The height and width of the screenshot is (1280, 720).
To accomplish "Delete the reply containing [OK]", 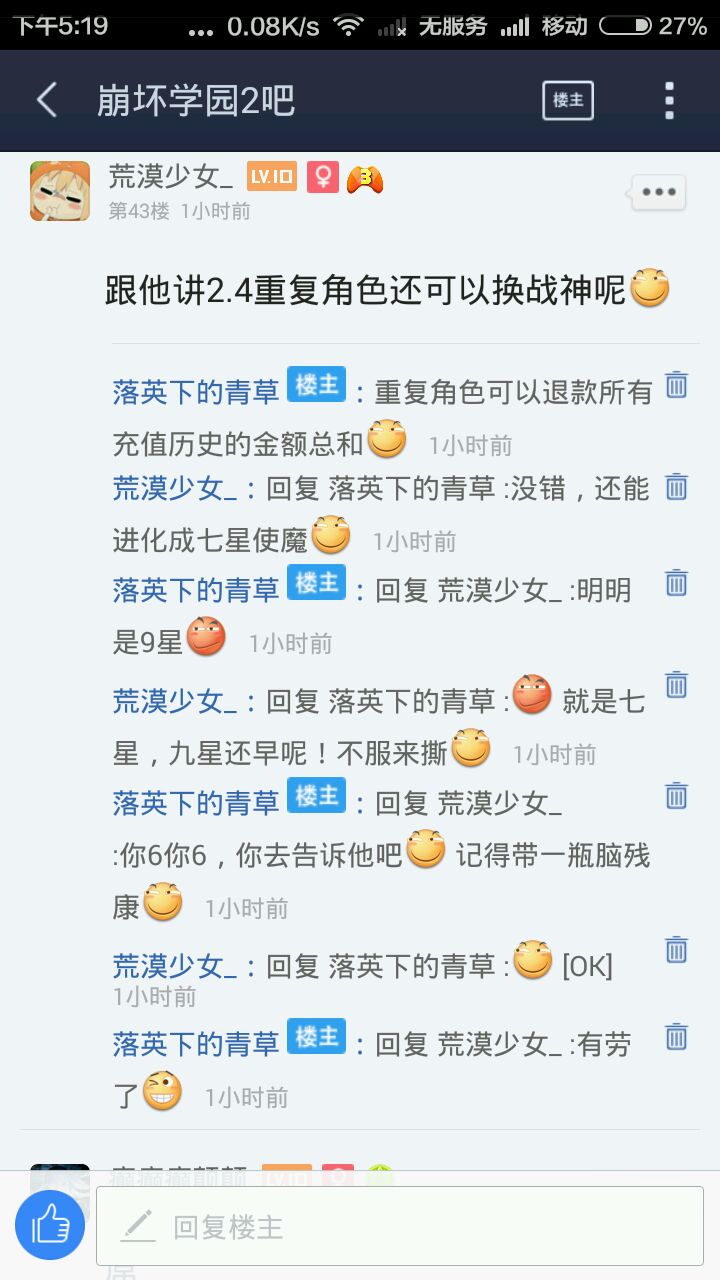I will pyautogui.click(x=677, y=949).
